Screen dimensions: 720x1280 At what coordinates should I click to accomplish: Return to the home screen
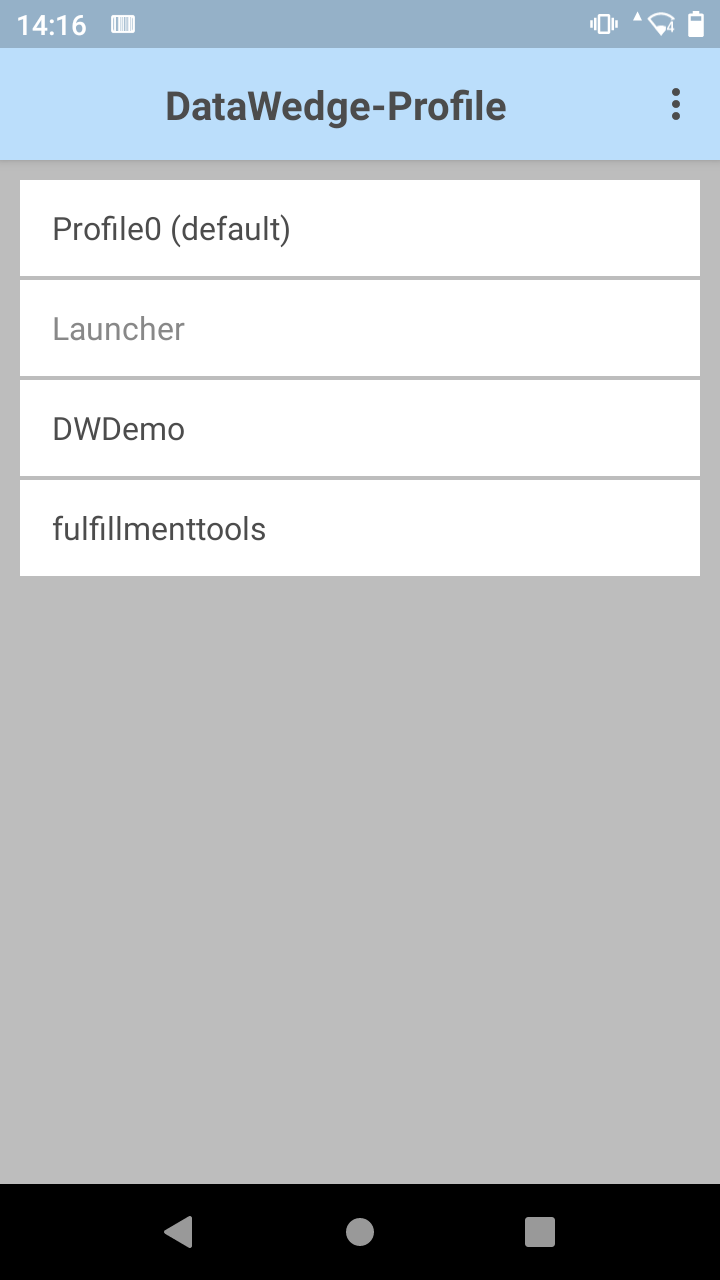[360, 1232]
